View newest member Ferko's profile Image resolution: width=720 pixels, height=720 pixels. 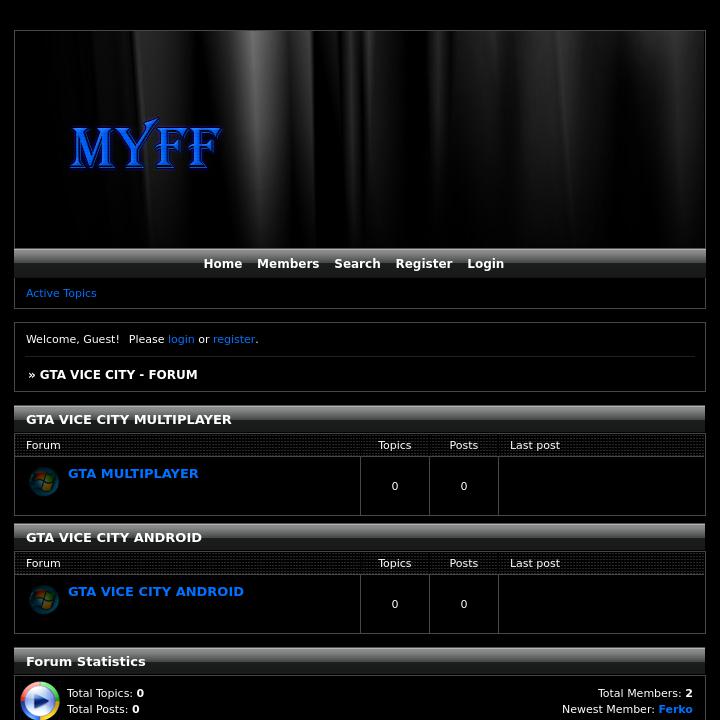pos(675,709)
